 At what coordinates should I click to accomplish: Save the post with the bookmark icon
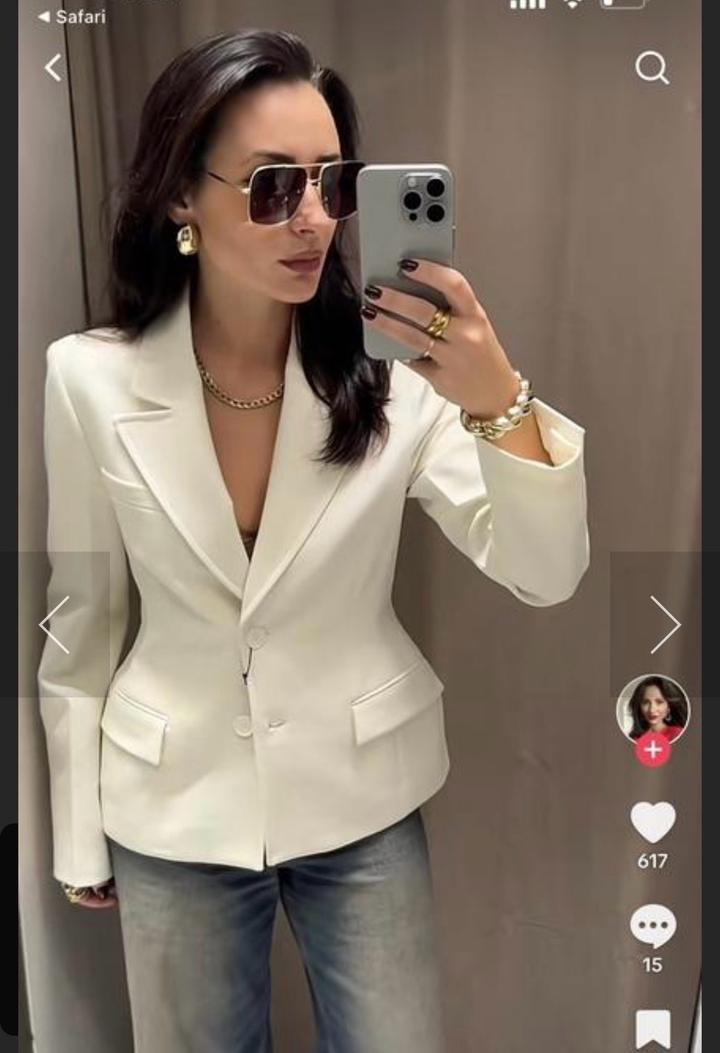654,1025
